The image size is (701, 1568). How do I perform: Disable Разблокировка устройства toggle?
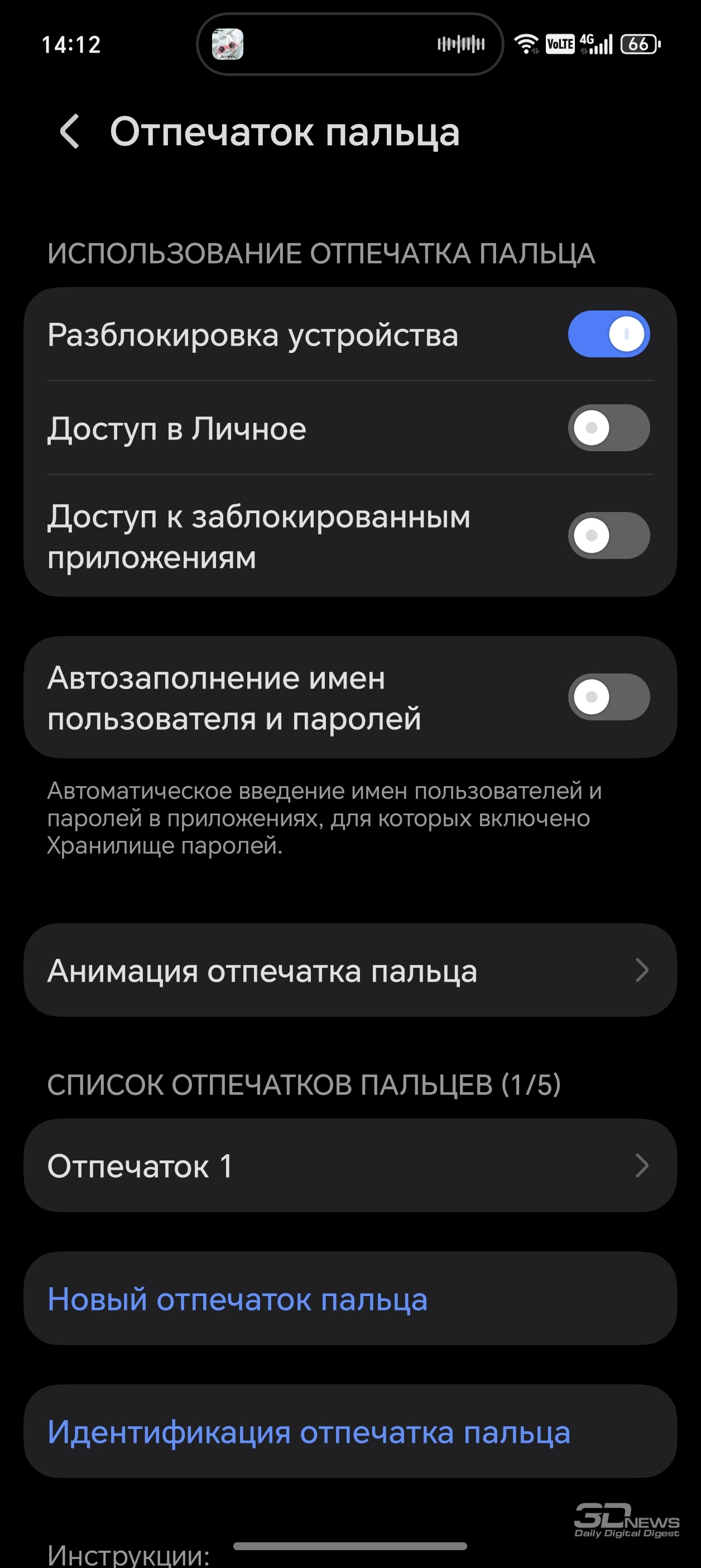point(608,334)
